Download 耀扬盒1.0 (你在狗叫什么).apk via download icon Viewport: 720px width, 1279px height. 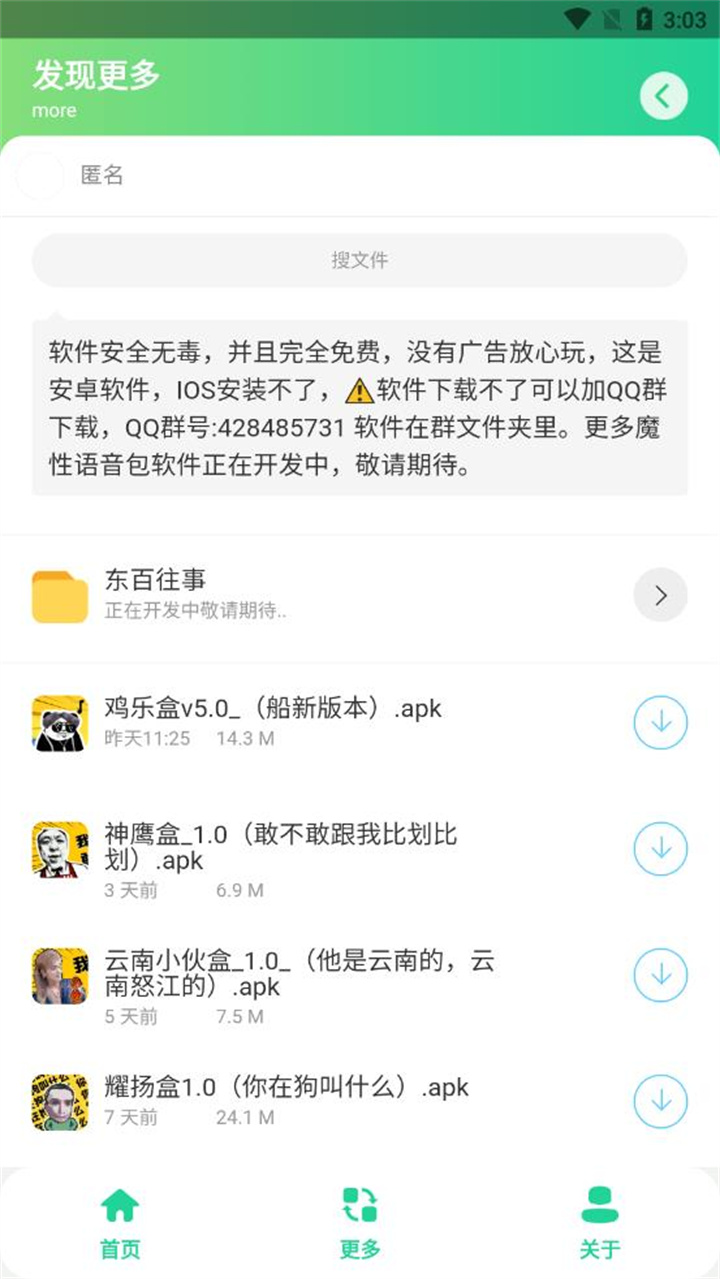click(660, 1102)
